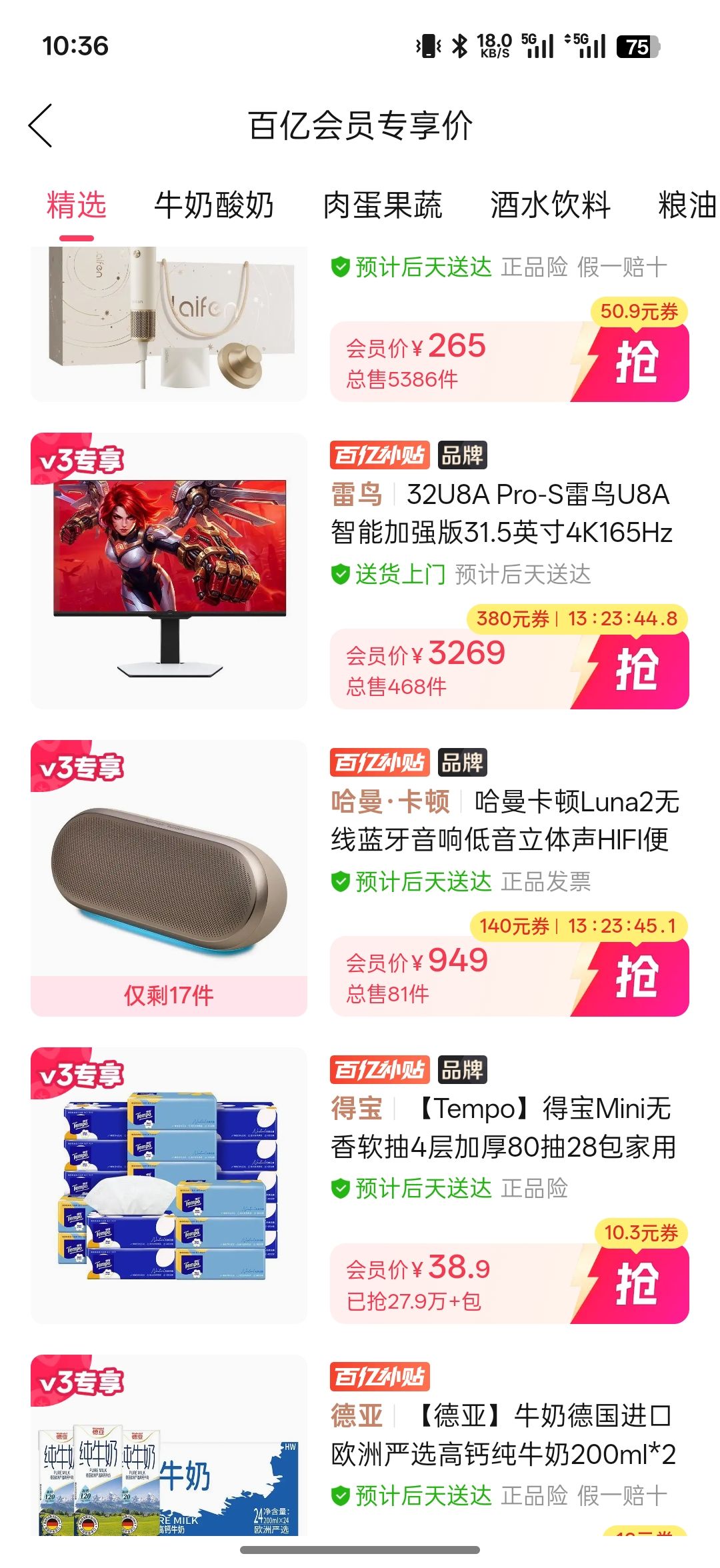Switch to the 粮油 tab
This screenshot has width=720, height=1568.
pyautogui.click(x=688, y=205)
